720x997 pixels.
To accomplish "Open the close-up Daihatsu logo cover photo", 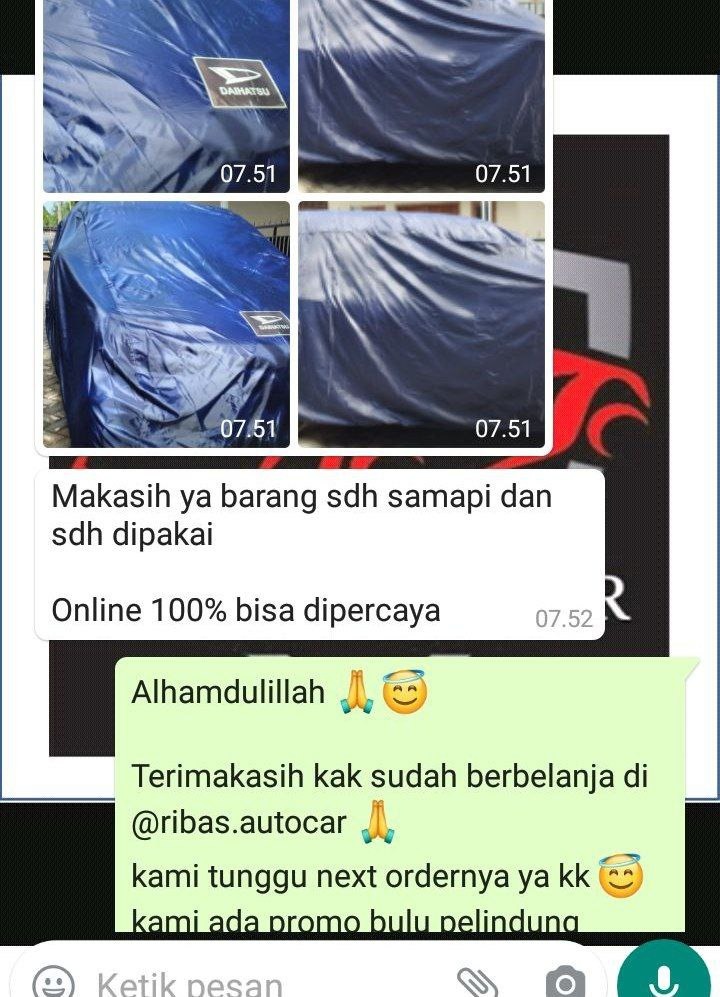I will pos(166,95).
